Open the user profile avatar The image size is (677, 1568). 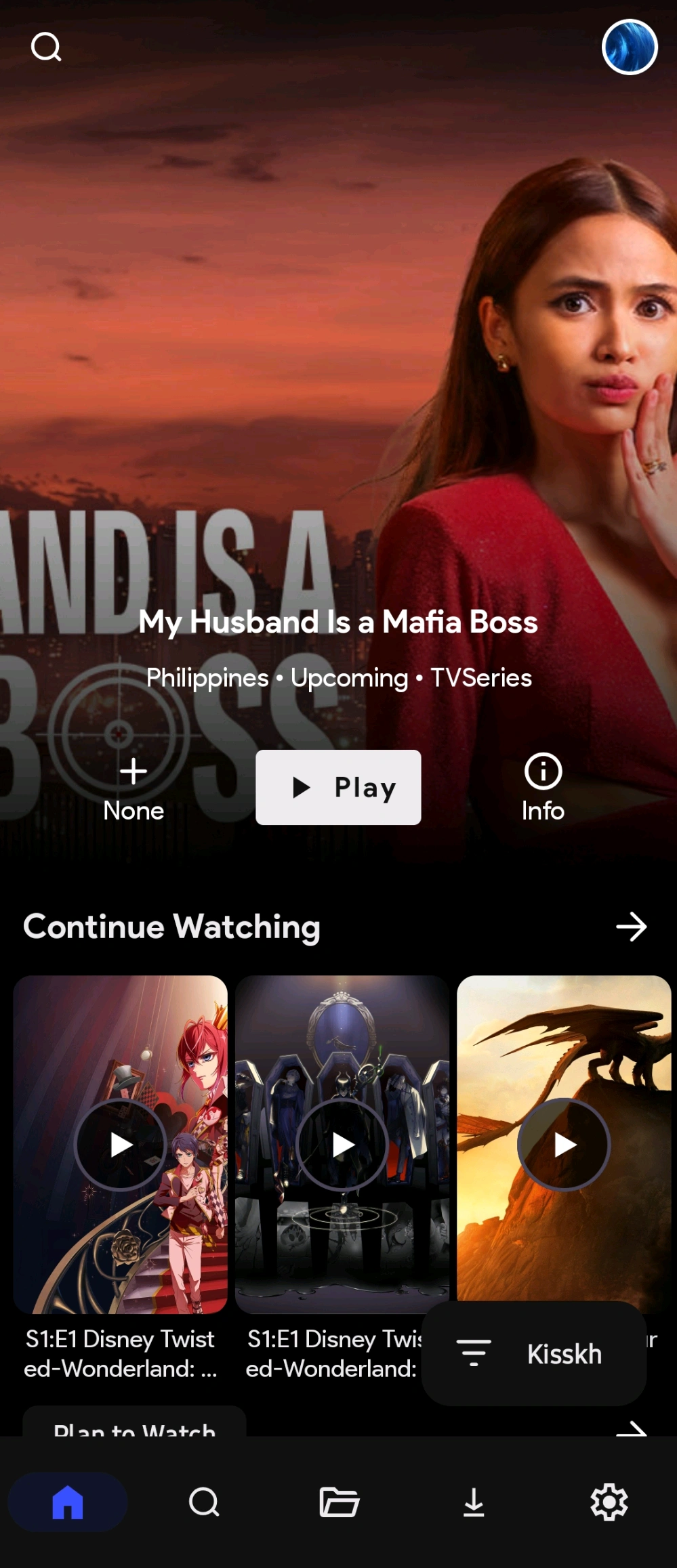[x=629, y=47]
